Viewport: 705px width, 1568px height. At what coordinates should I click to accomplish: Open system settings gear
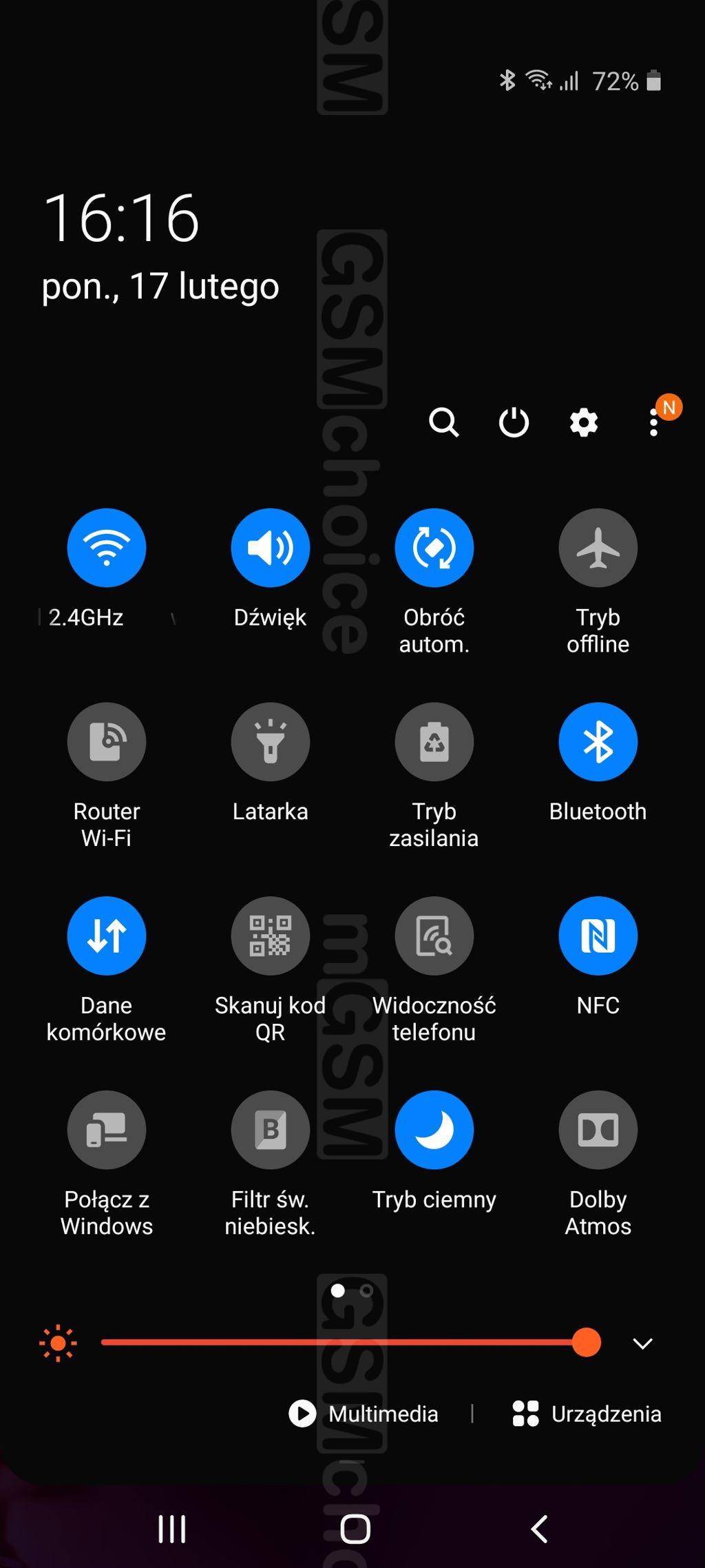point(584,422)
